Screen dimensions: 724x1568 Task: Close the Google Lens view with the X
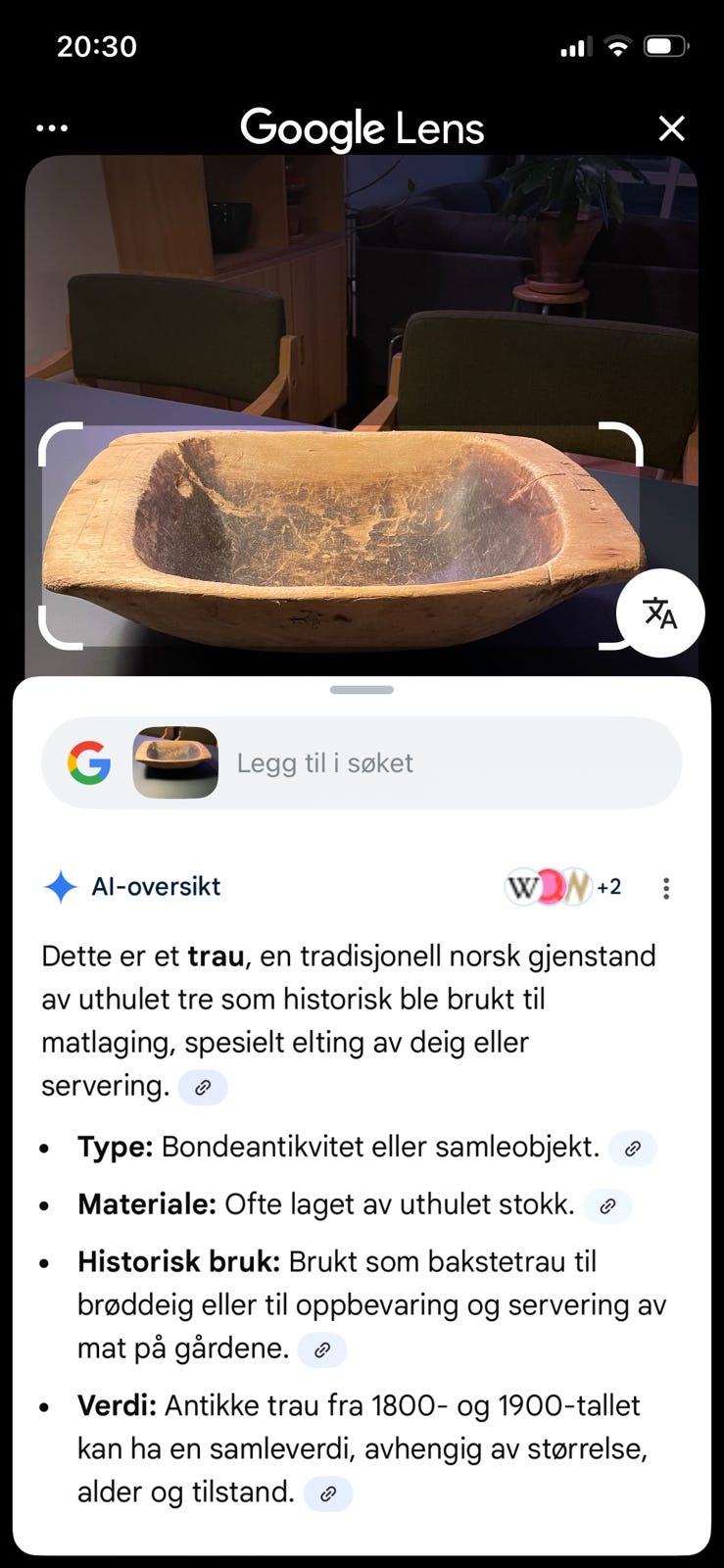tap(671, 127)
